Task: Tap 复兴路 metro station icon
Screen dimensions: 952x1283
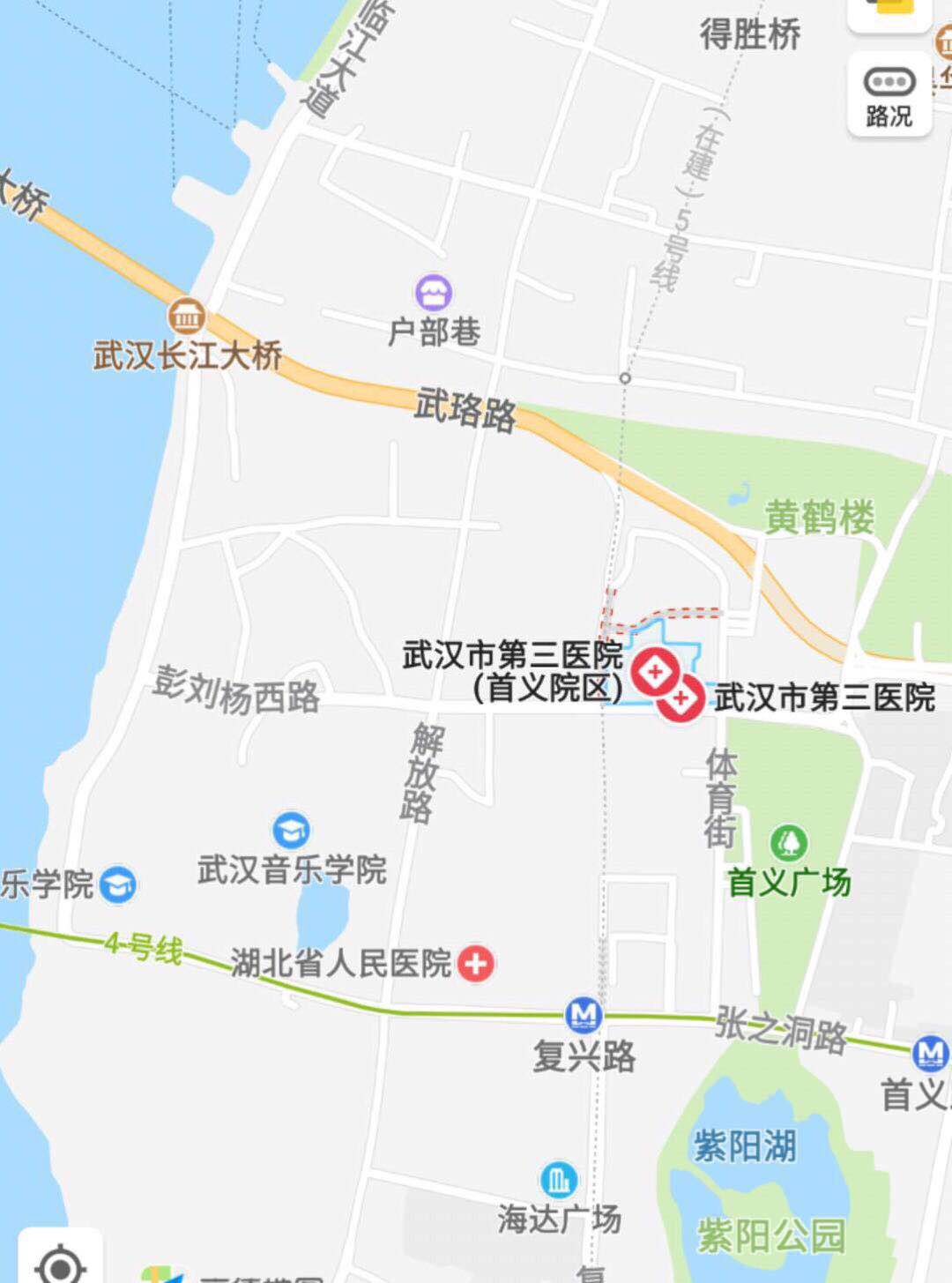Action: tap(584, 1016)
